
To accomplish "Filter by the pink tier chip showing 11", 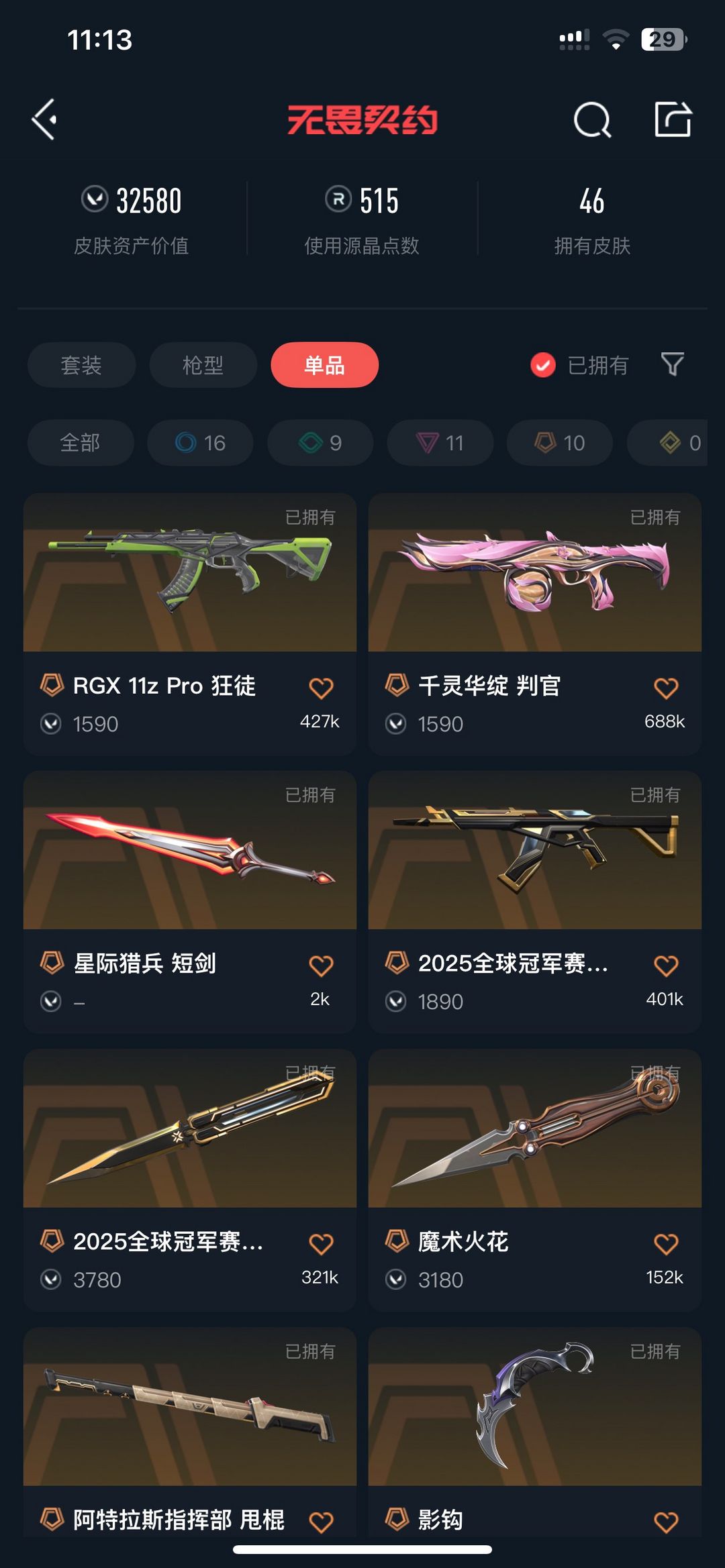I will 440,443.
